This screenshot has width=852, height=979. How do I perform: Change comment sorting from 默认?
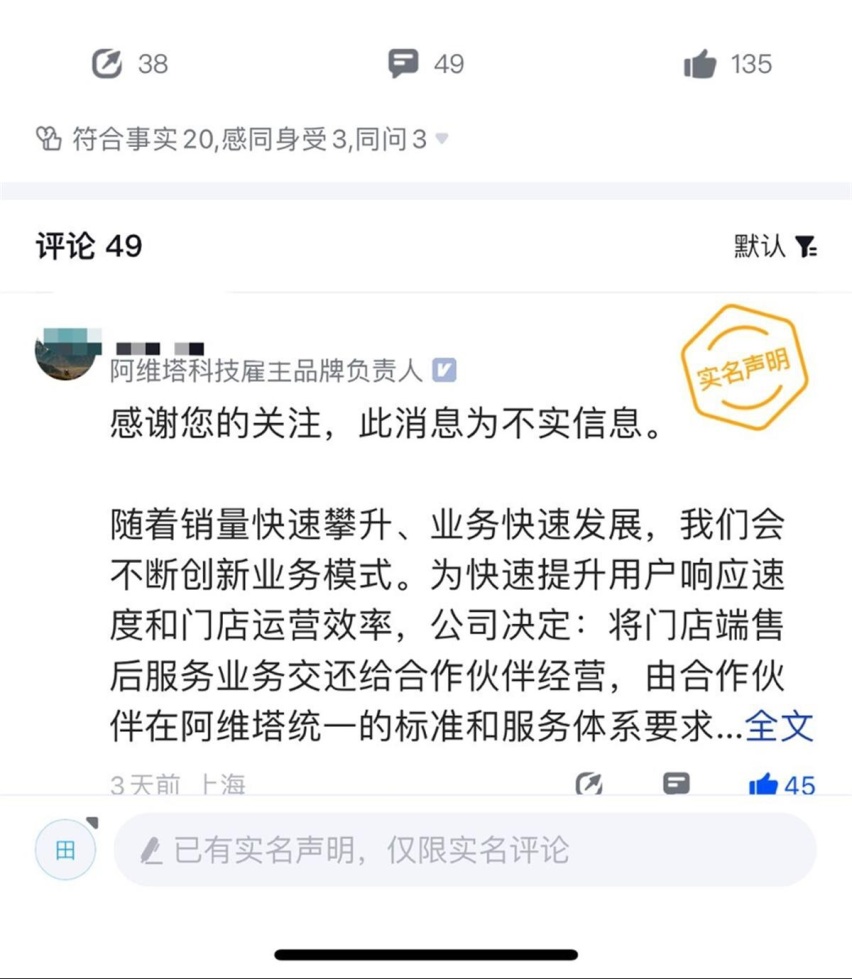click(776, 246)
